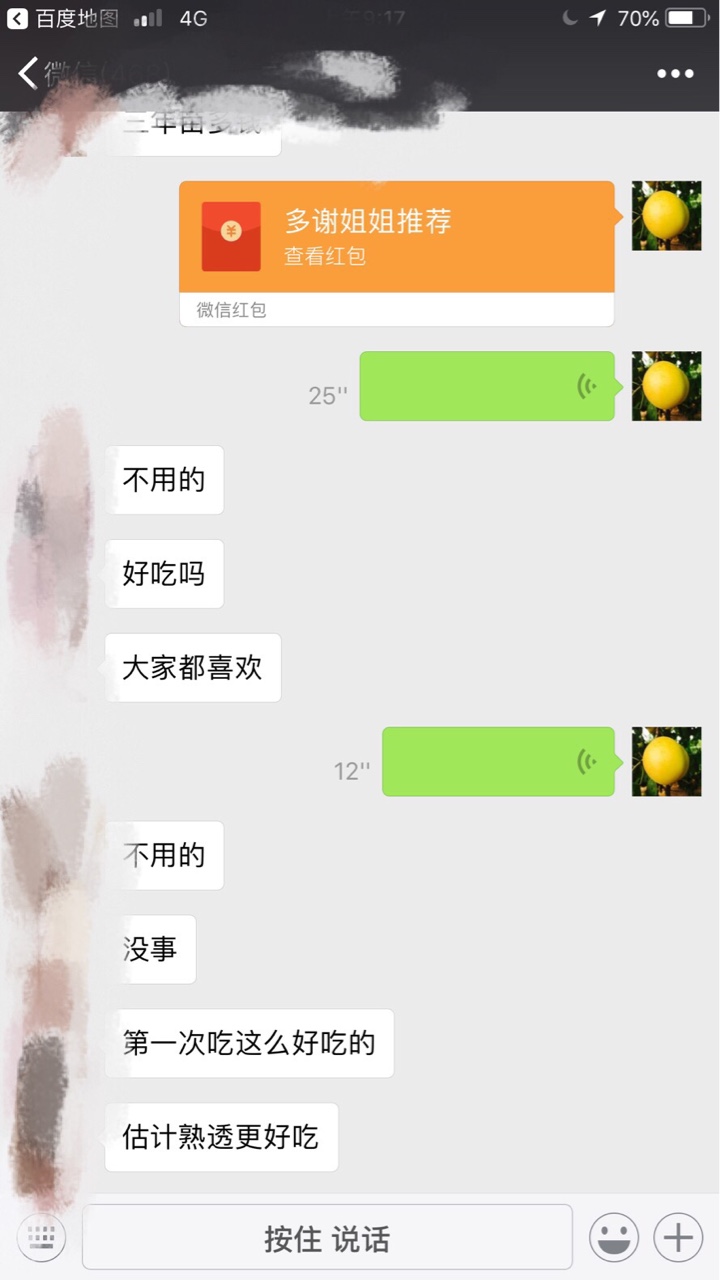The width and height of the screenshot is (720, 1280).
Task: Play the 12-second voice message
Action: coord(498,762)
